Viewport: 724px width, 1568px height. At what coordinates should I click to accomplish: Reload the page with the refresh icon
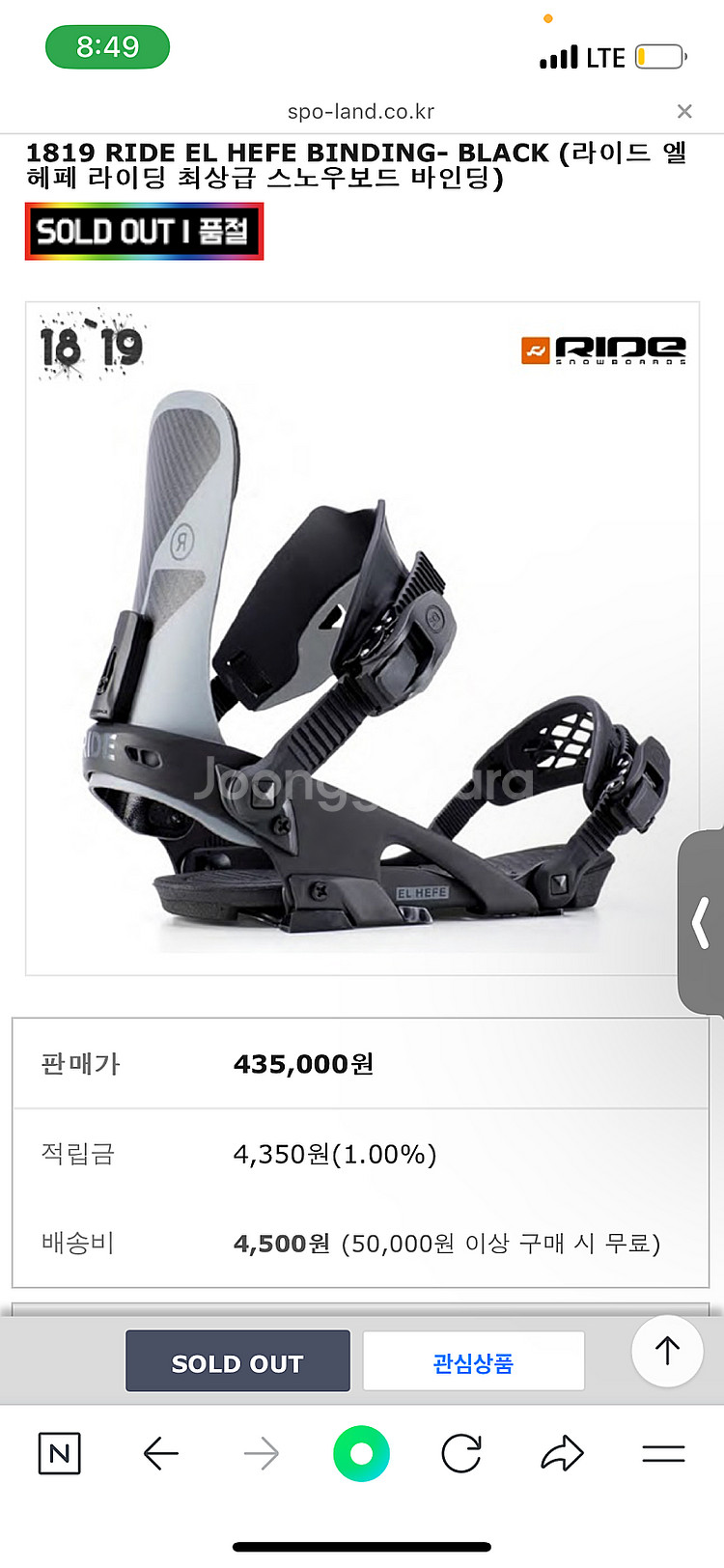pyautogui.click(x=460, y=1453)
